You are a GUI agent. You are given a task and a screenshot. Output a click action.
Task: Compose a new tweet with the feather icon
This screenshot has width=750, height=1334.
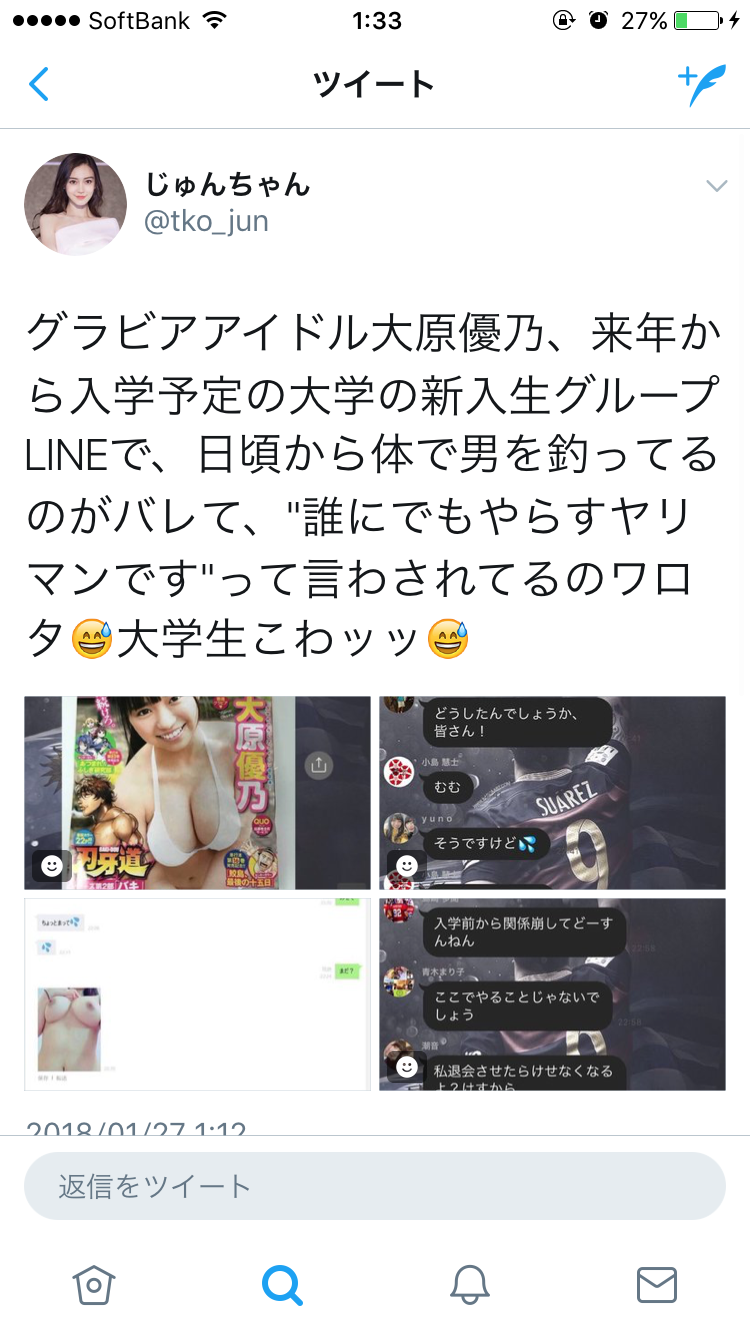701,85
